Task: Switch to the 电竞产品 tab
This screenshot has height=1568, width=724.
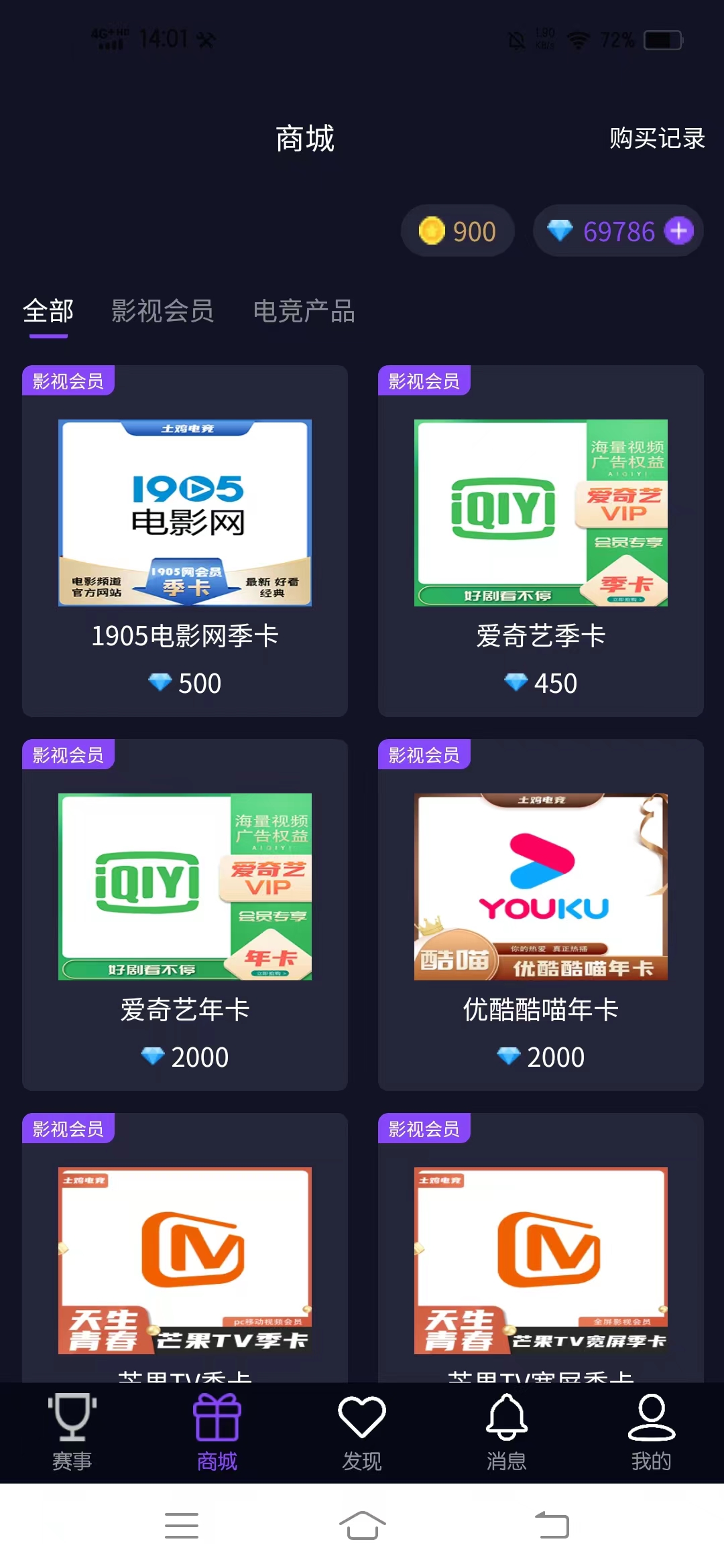Action: pyautogui.click(x=304, y=312)
